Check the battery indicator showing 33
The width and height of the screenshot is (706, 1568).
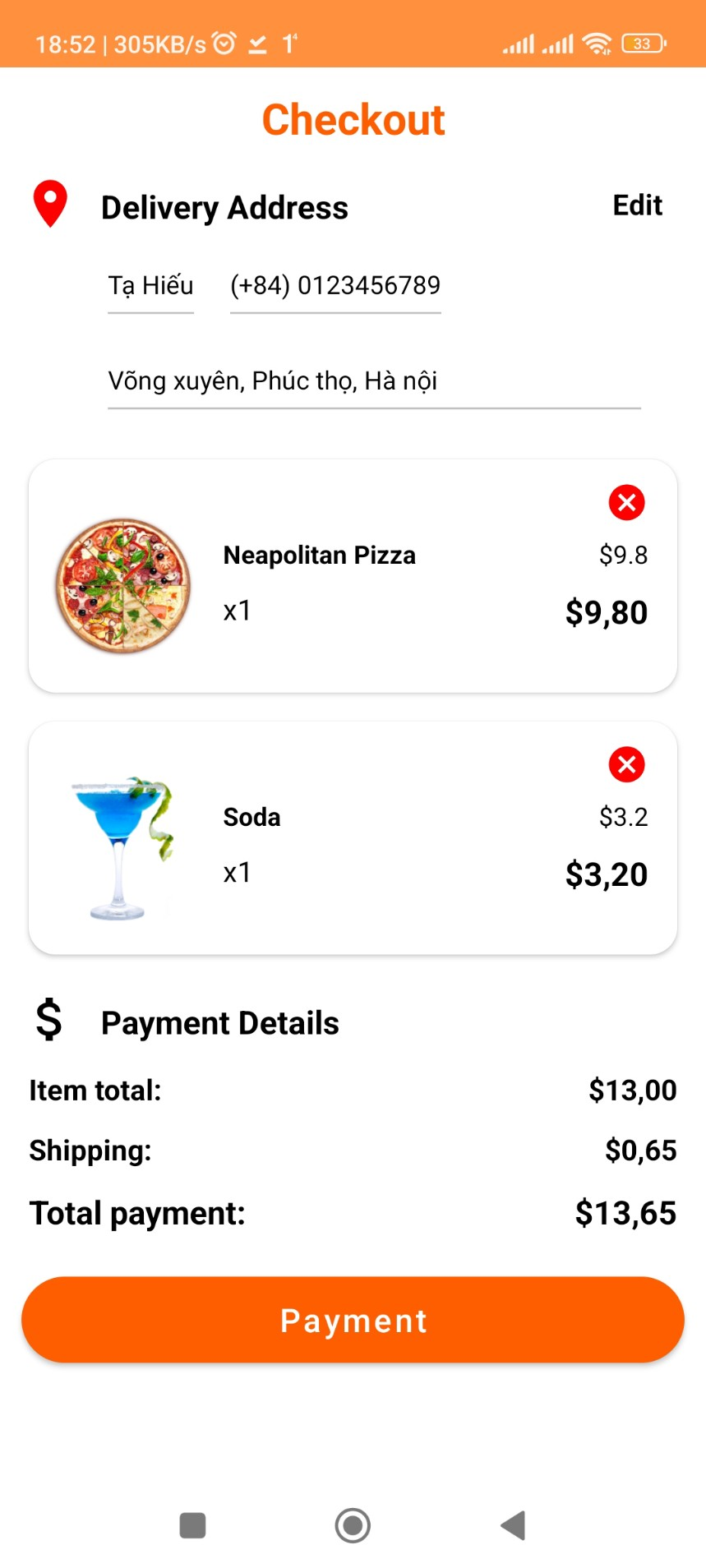point(644,43)
